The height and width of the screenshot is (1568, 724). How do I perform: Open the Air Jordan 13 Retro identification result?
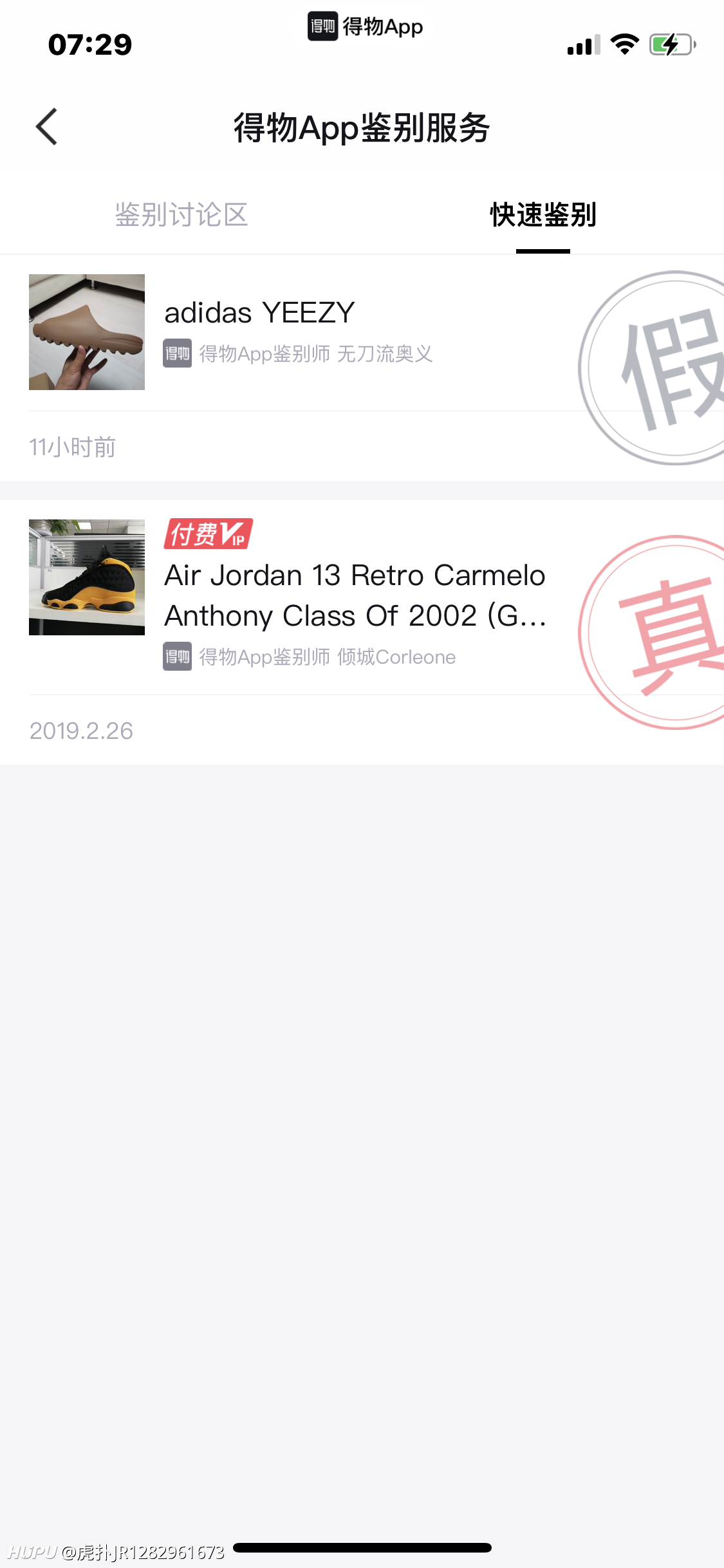click(354, 595)
